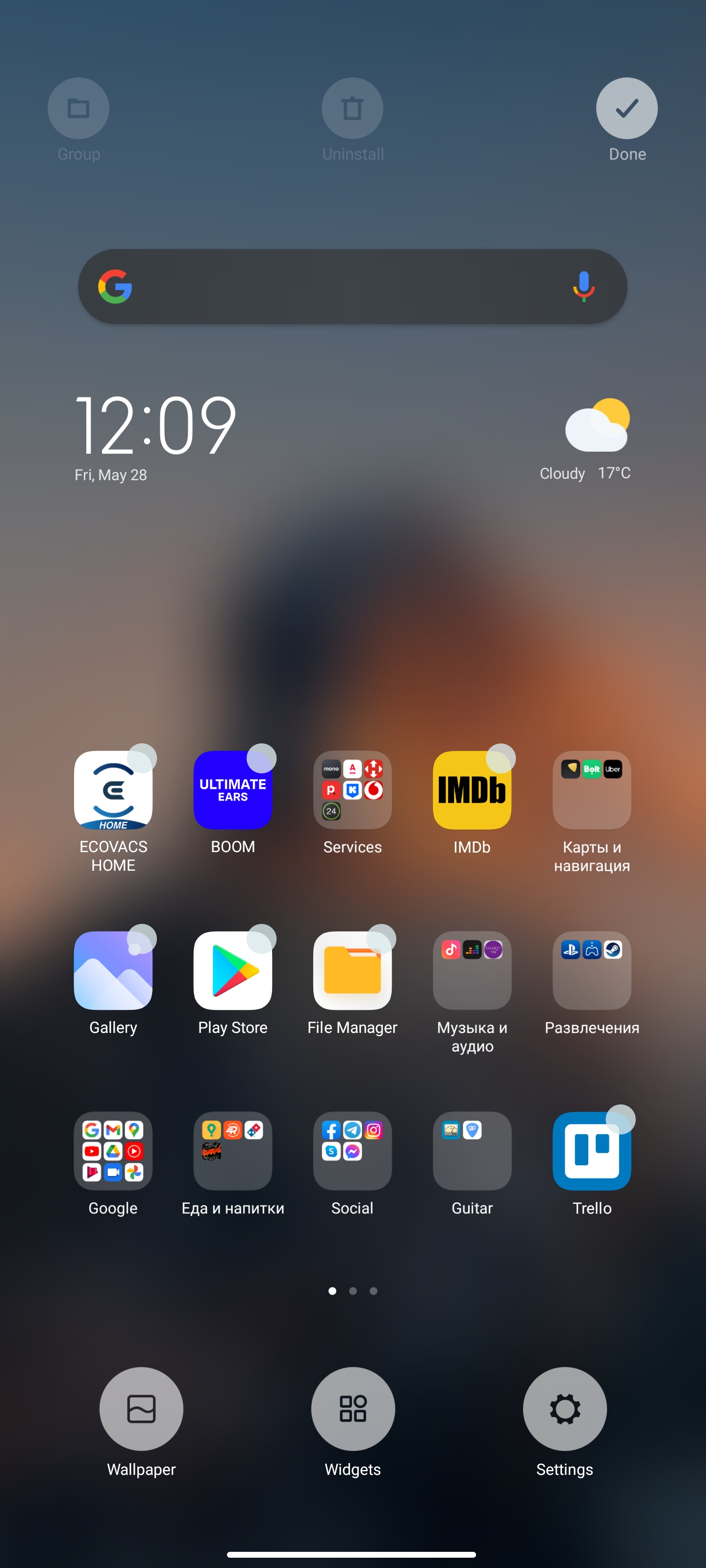Select the BOOM app icon
This screenshot has width=706, height=1568.
click(233, 790)
